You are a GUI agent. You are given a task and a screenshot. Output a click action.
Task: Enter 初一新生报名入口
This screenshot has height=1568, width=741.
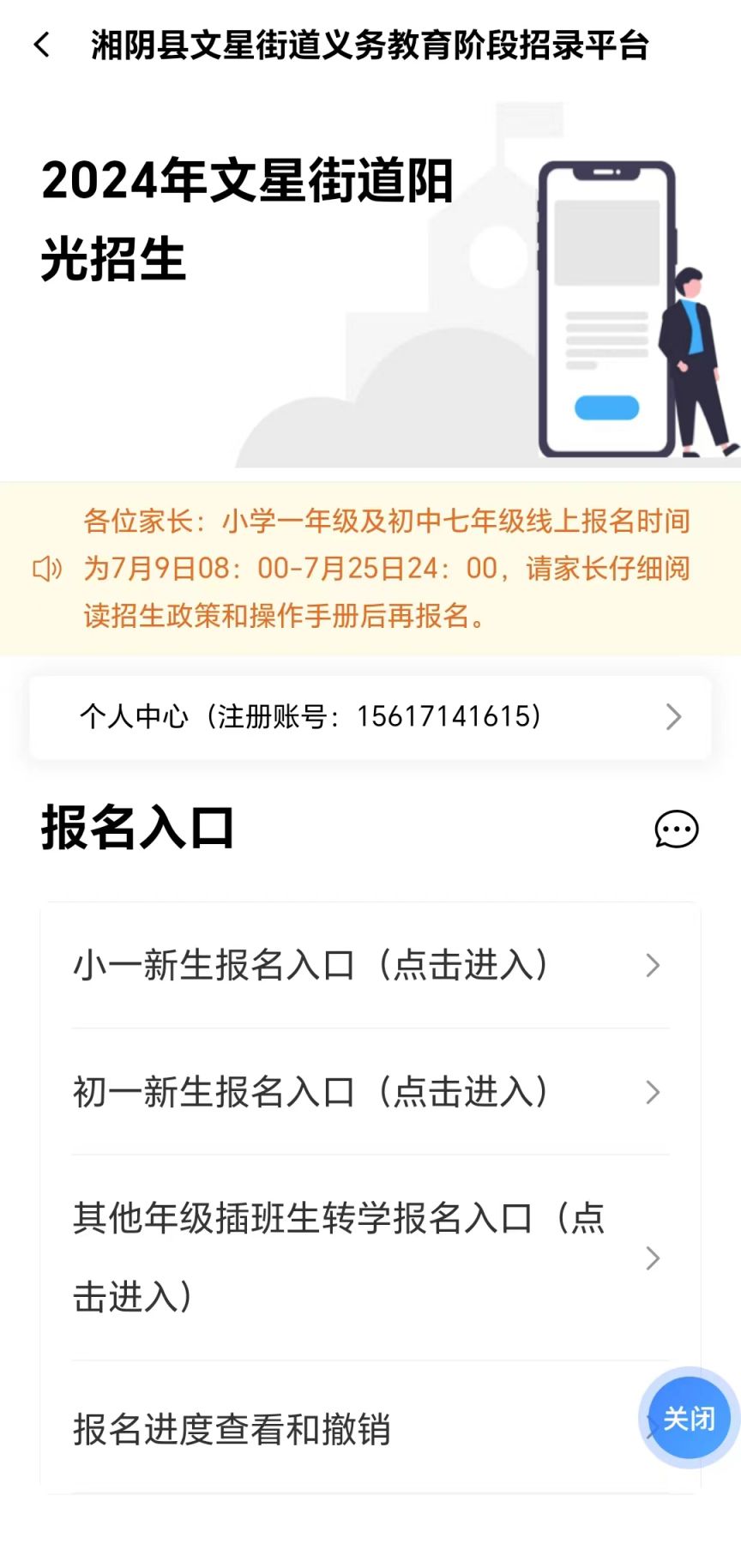click(x=369, y=1092)
